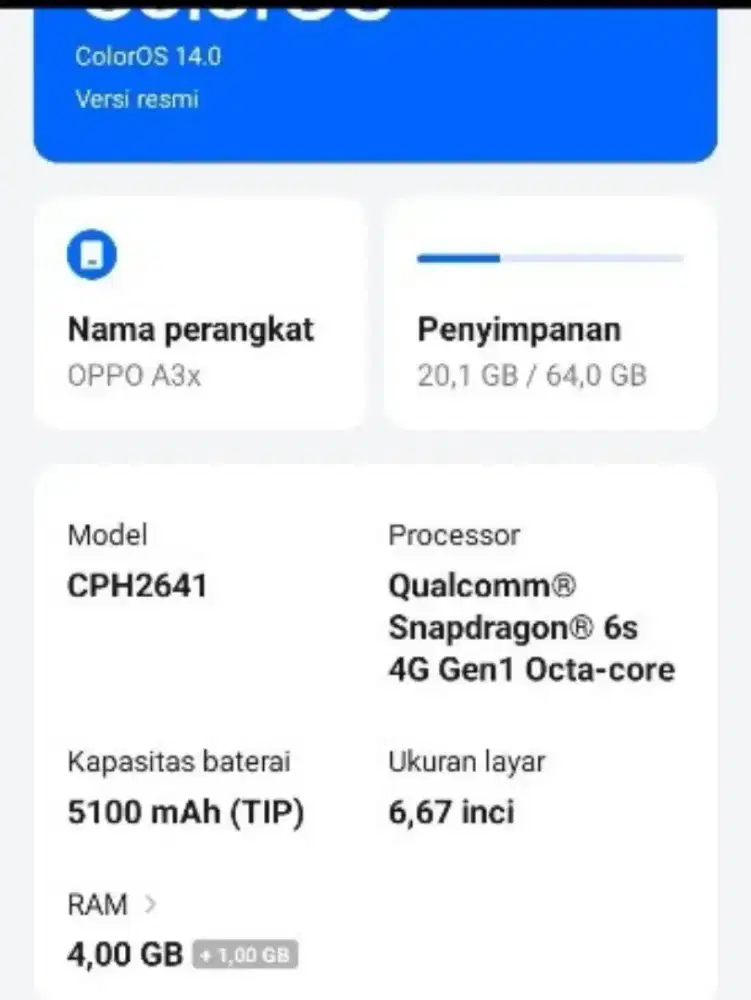Image resolution: width=751 pixels, height=1000 pixels.
Task: Select the Model value CPH2641
Action: (x=137, y=586)
